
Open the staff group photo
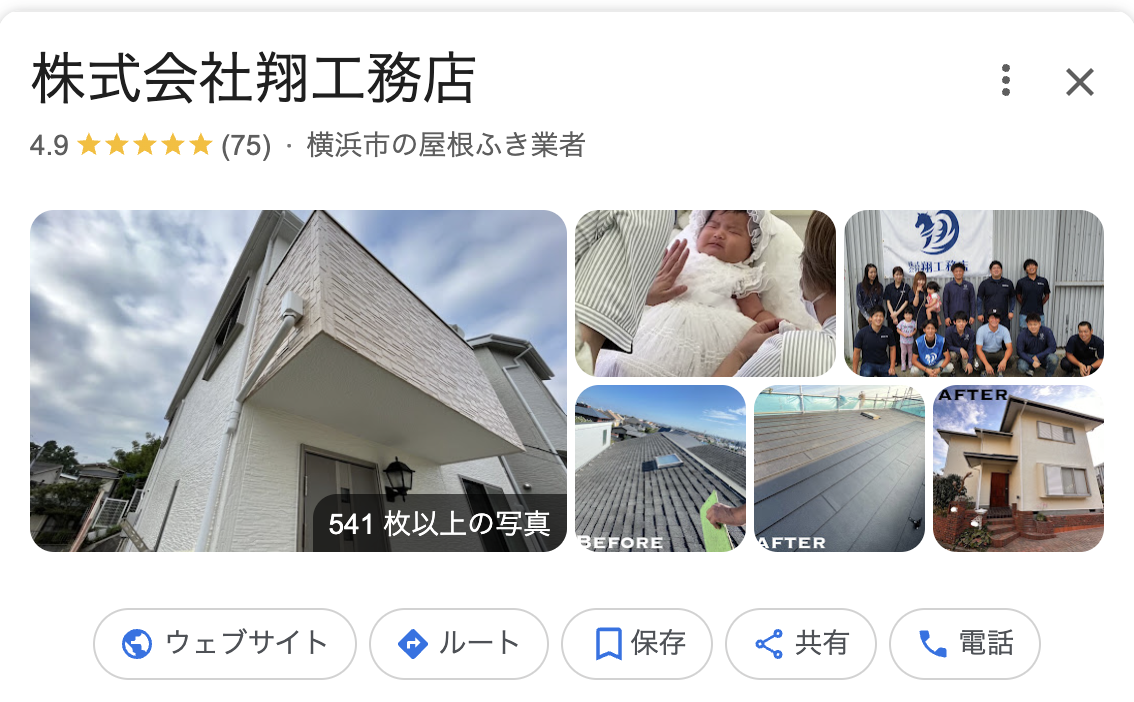(973, 293)
